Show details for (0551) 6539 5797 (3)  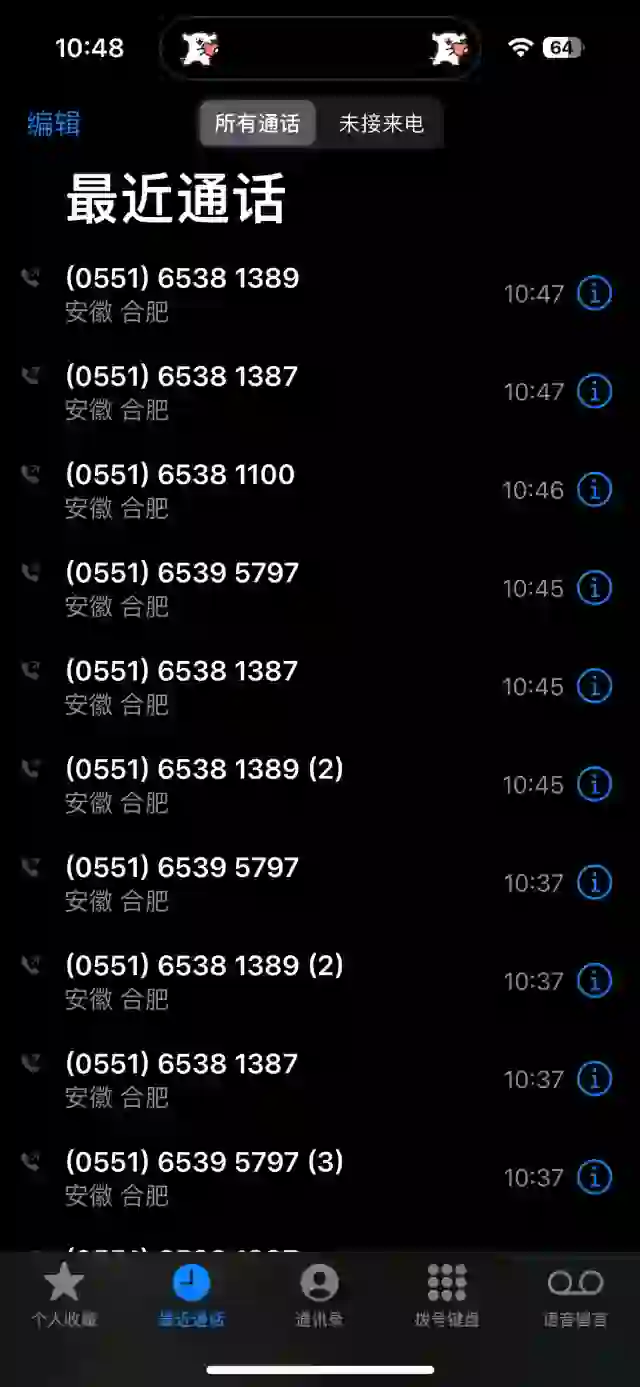coord(595,1178)
